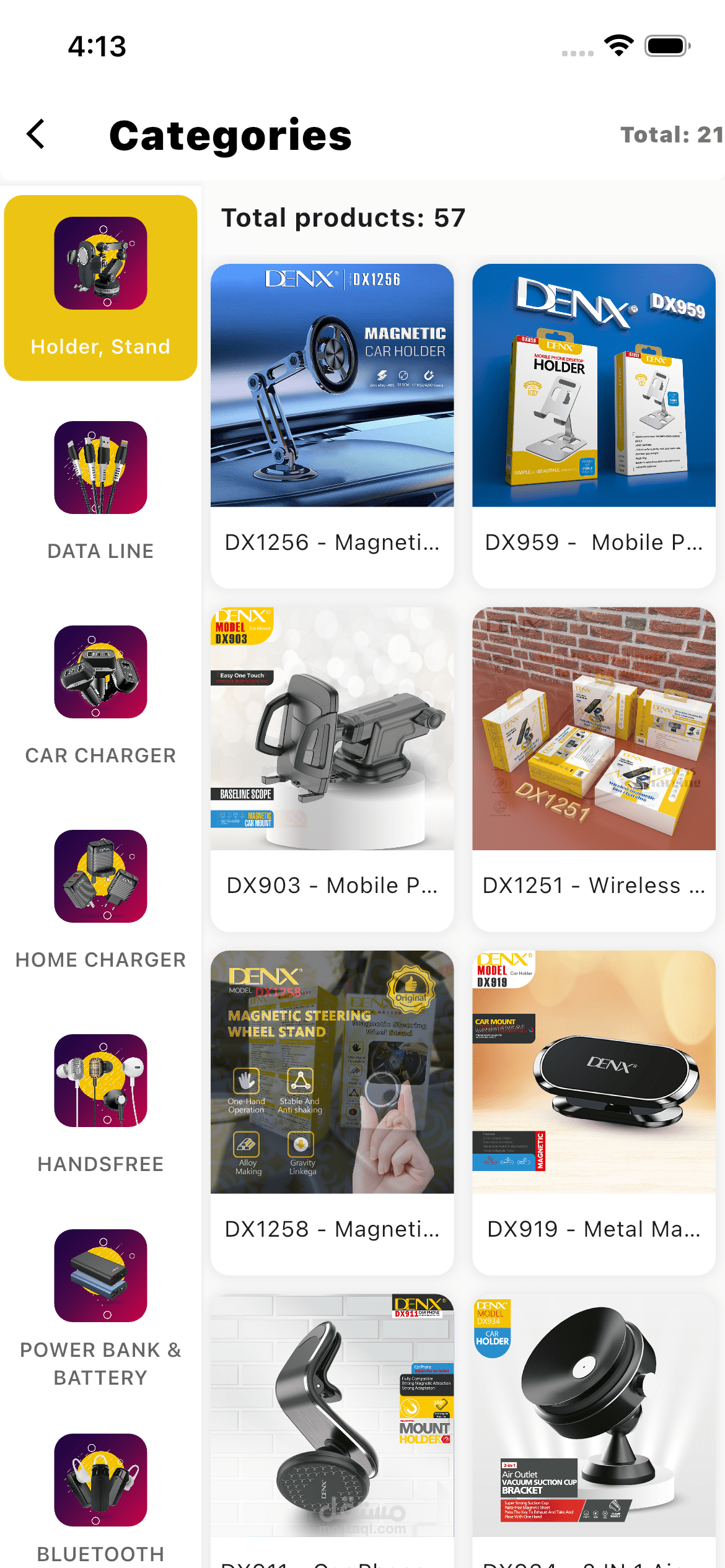Open the DX903 mobile product card
The width and height of the screenshot is (725, 1568).
coord(332,769)
